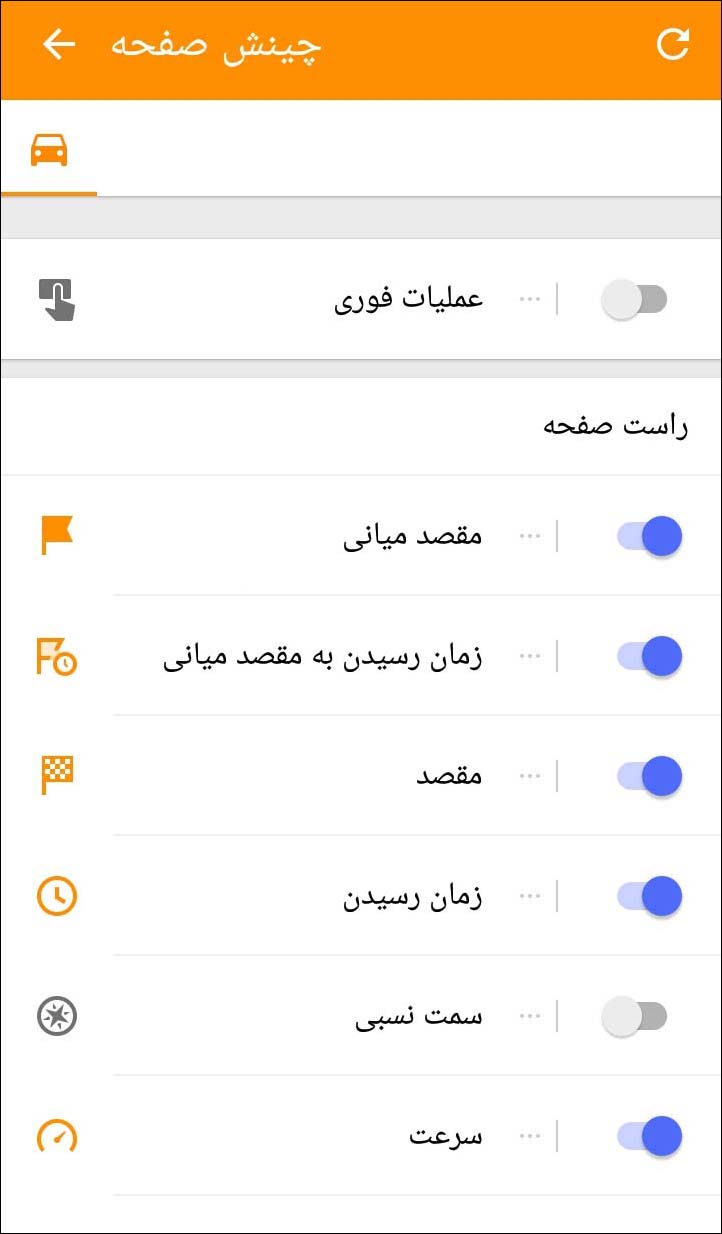
Task: Switch off the زمان رسیدن toggle
Action: click(x=650, y=896)
